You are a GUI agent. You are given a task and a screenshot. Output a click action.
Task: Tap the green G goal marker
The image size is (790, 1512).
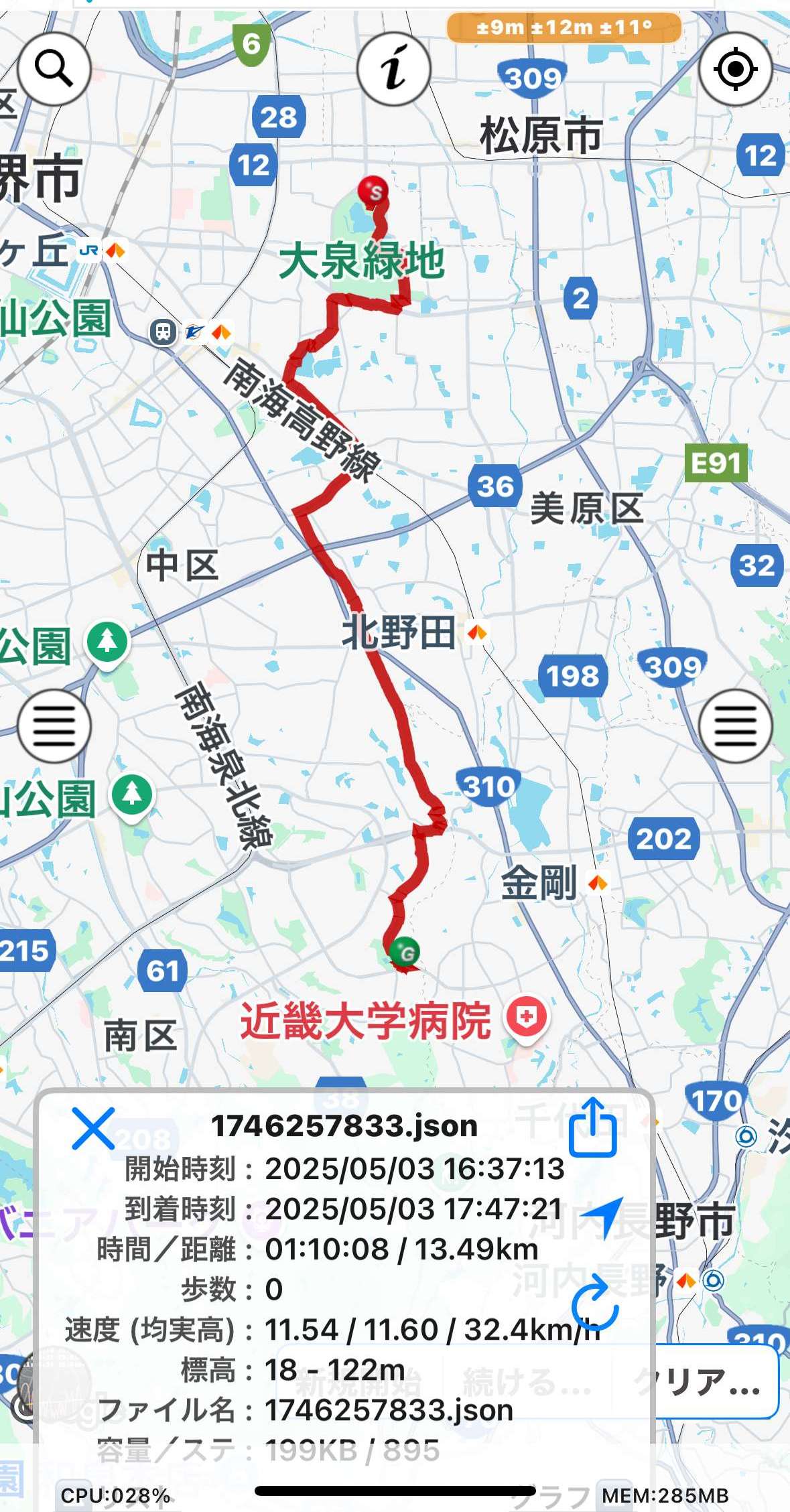(405, 952)
